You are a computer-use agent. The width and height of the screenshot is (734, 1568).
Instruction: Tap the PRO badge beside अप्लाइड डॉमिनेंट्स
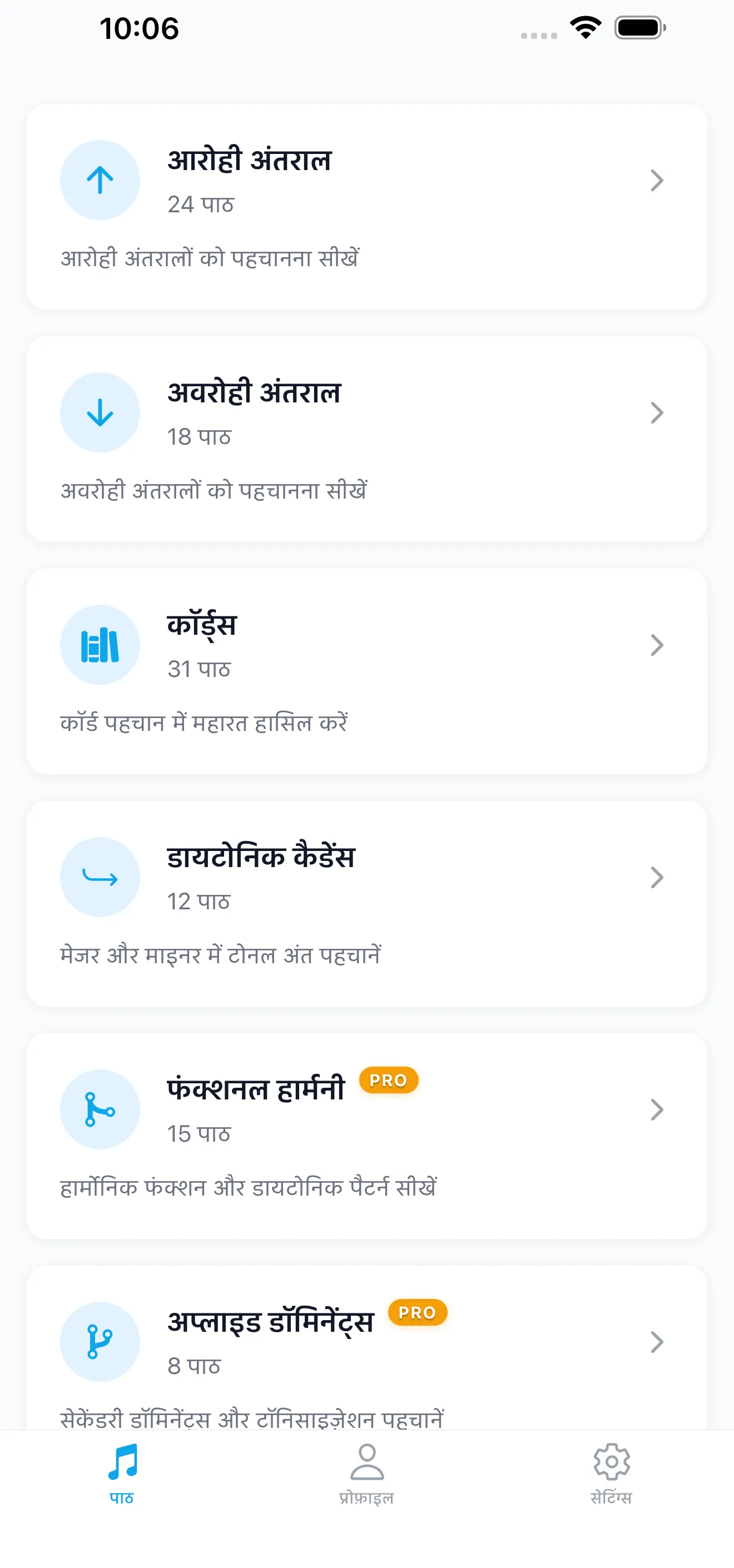[x=418, y=1313]
